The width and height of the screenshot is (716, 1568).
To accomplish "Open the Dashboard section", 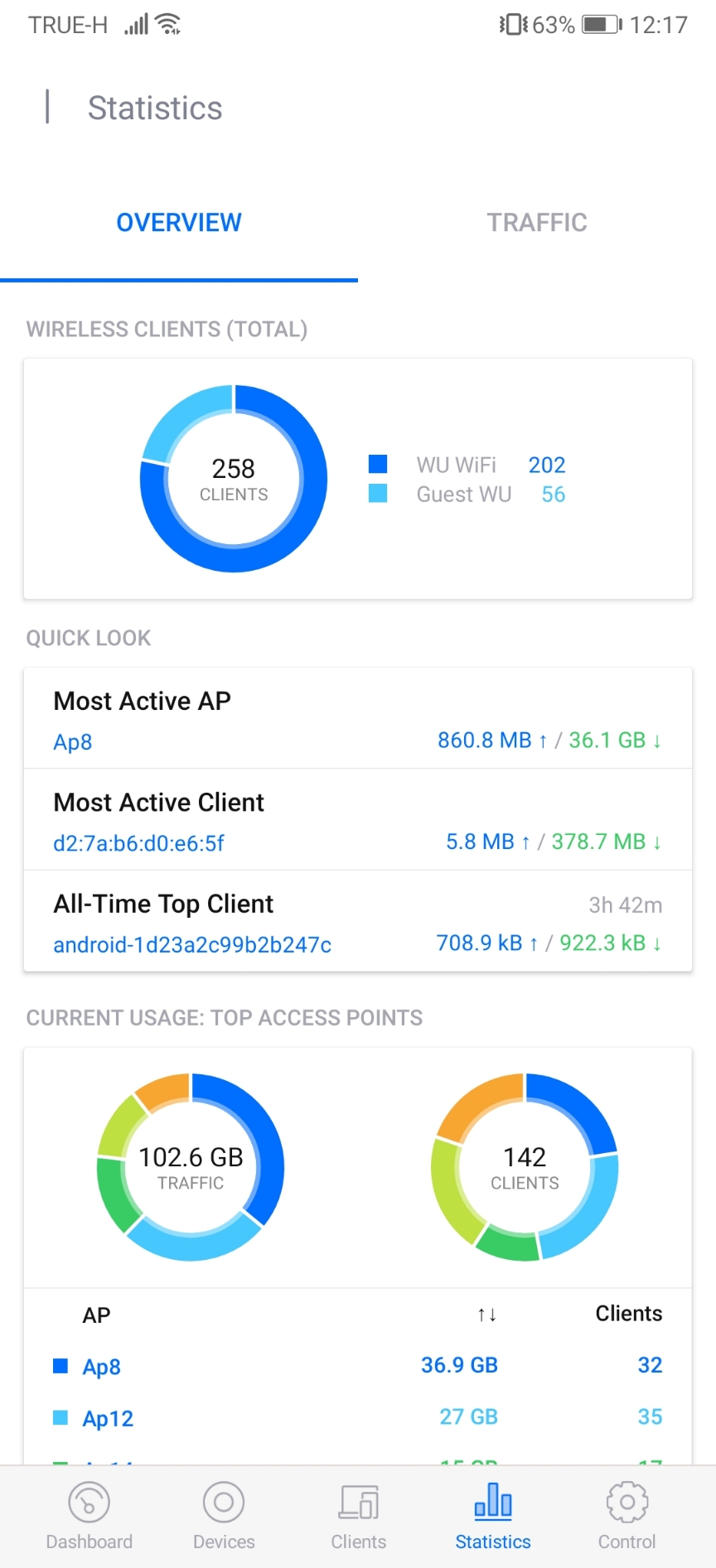I will pos(89,1516).
